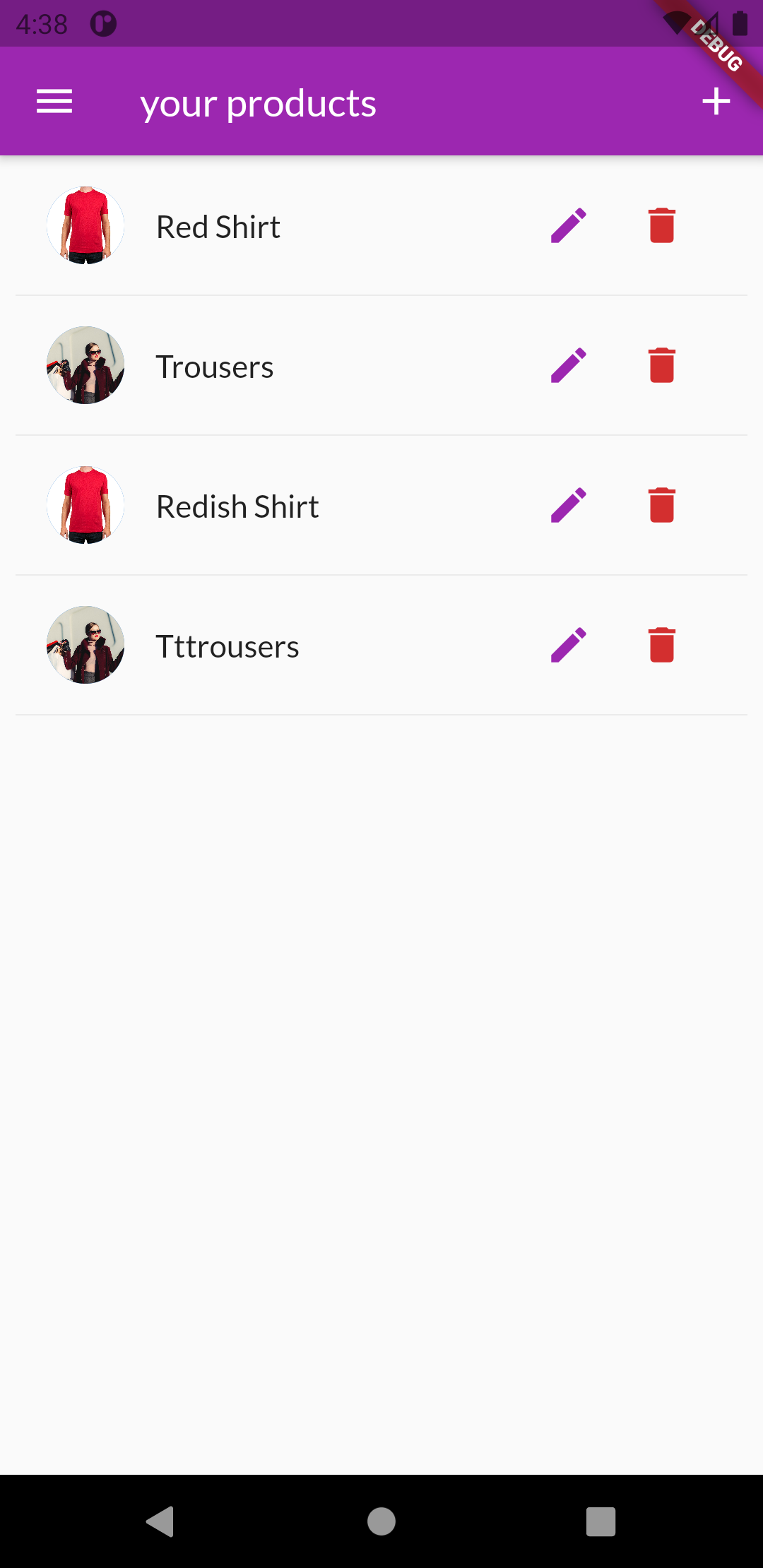The height and width of the screenshot is (1568, 763).
Task: Open the hamburger drawer menu
Action: point(54,102)
